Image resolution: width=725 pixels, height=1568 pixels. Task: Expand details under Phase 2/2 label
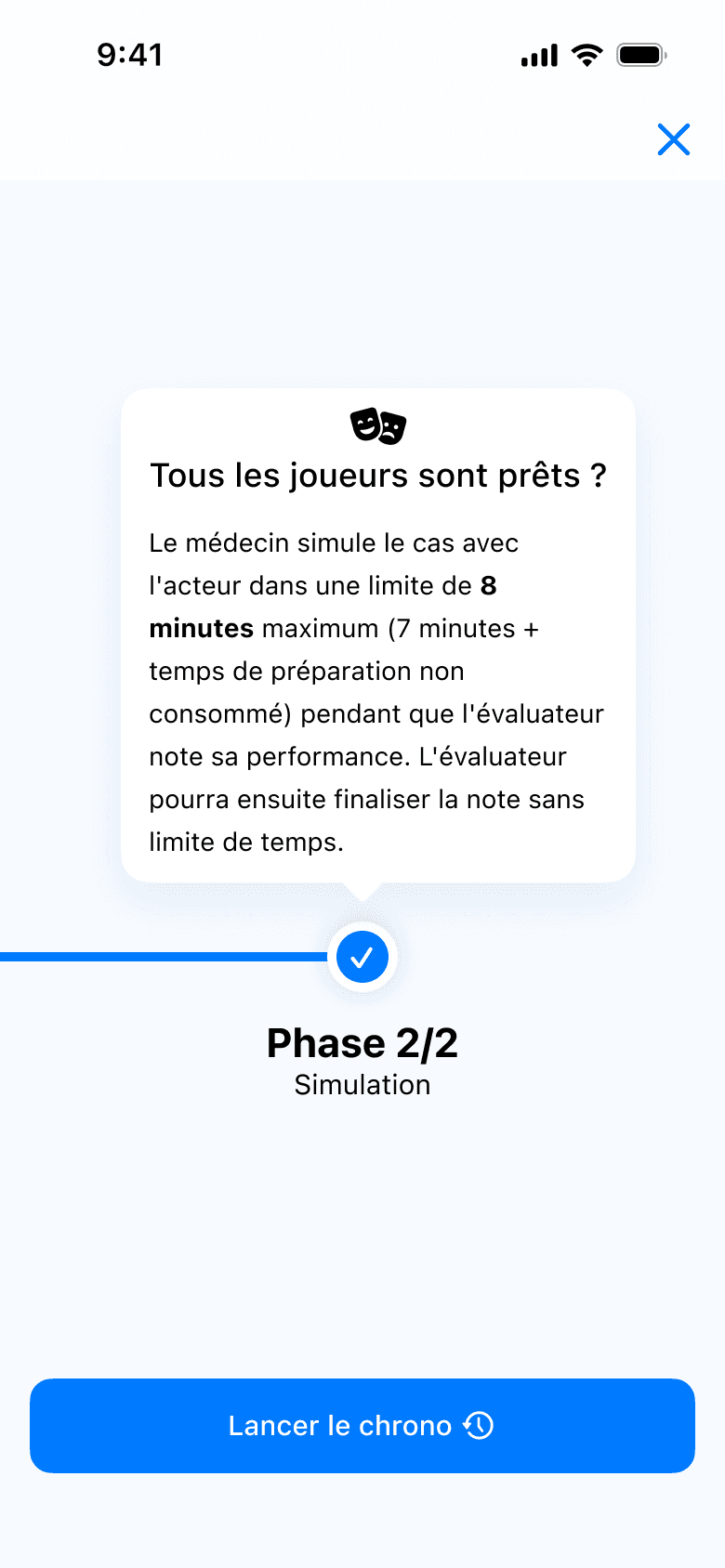(x=362, y=1042)
